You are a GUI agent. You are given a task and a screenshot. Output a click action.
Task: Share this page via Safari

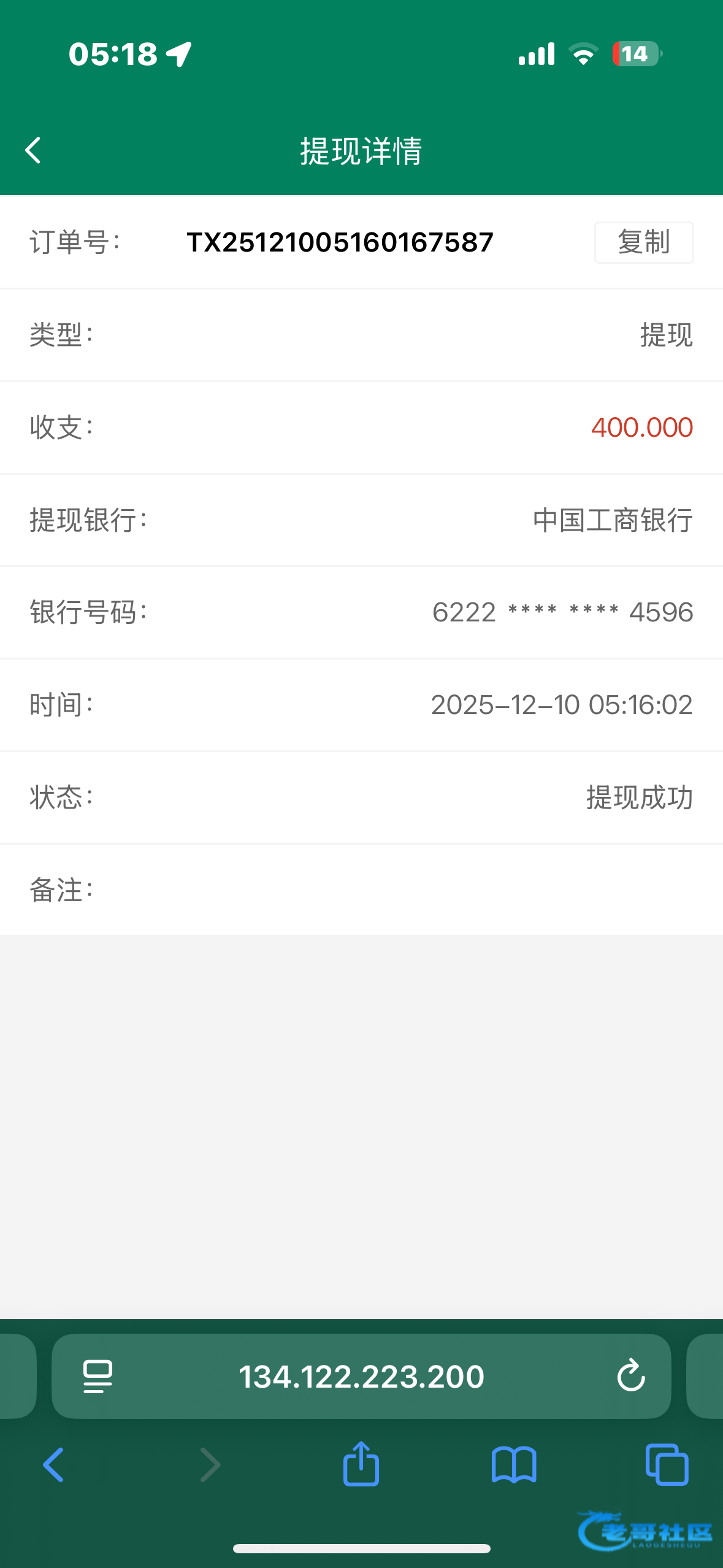pos(361,1464)
